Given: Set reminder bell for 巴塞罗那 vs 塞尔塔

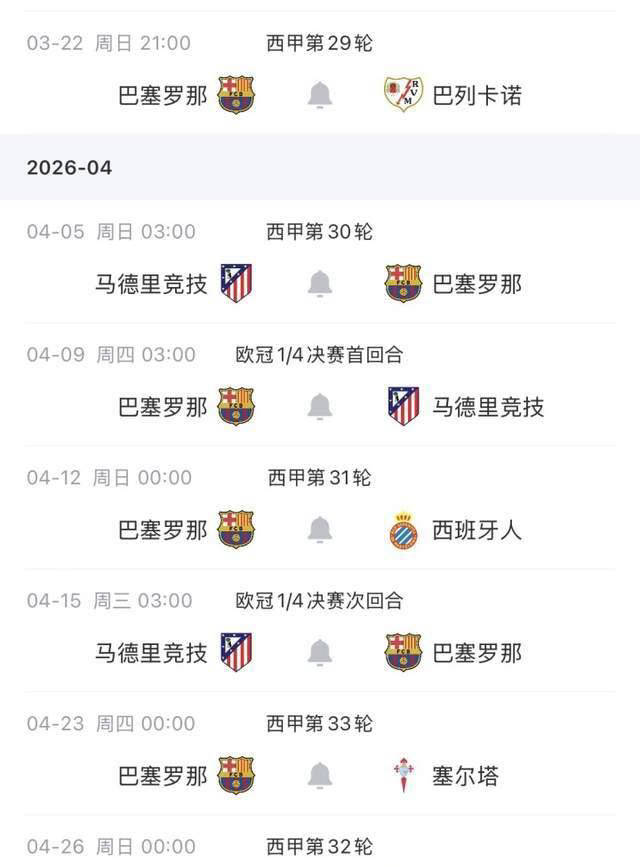Looking at the screenshot, I should tap(320, 775).
